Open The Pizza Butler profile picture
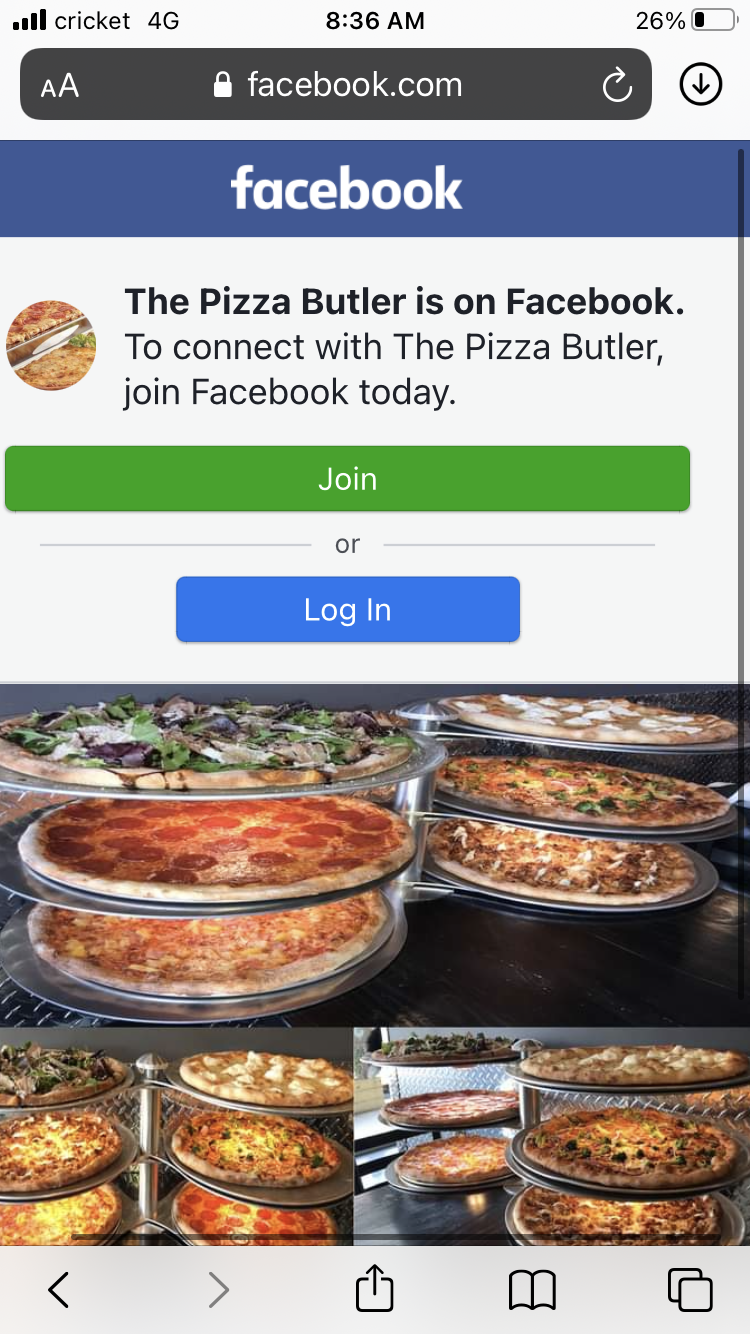This screenshot has width=750, height=1334. [x=51, y=345]
